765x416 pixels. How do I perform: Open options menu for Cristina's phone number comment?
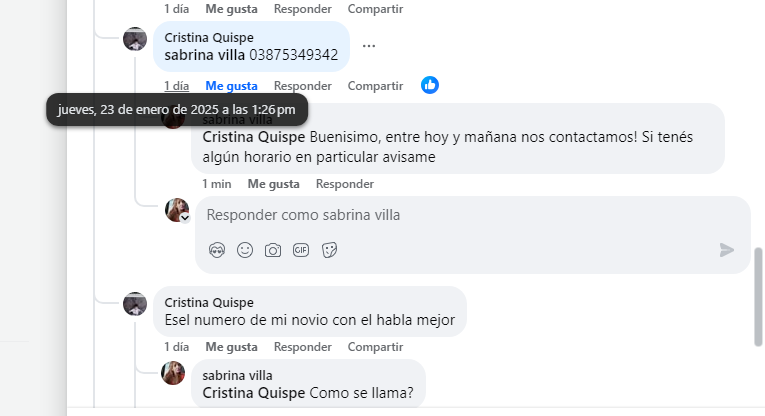point(369,46)
